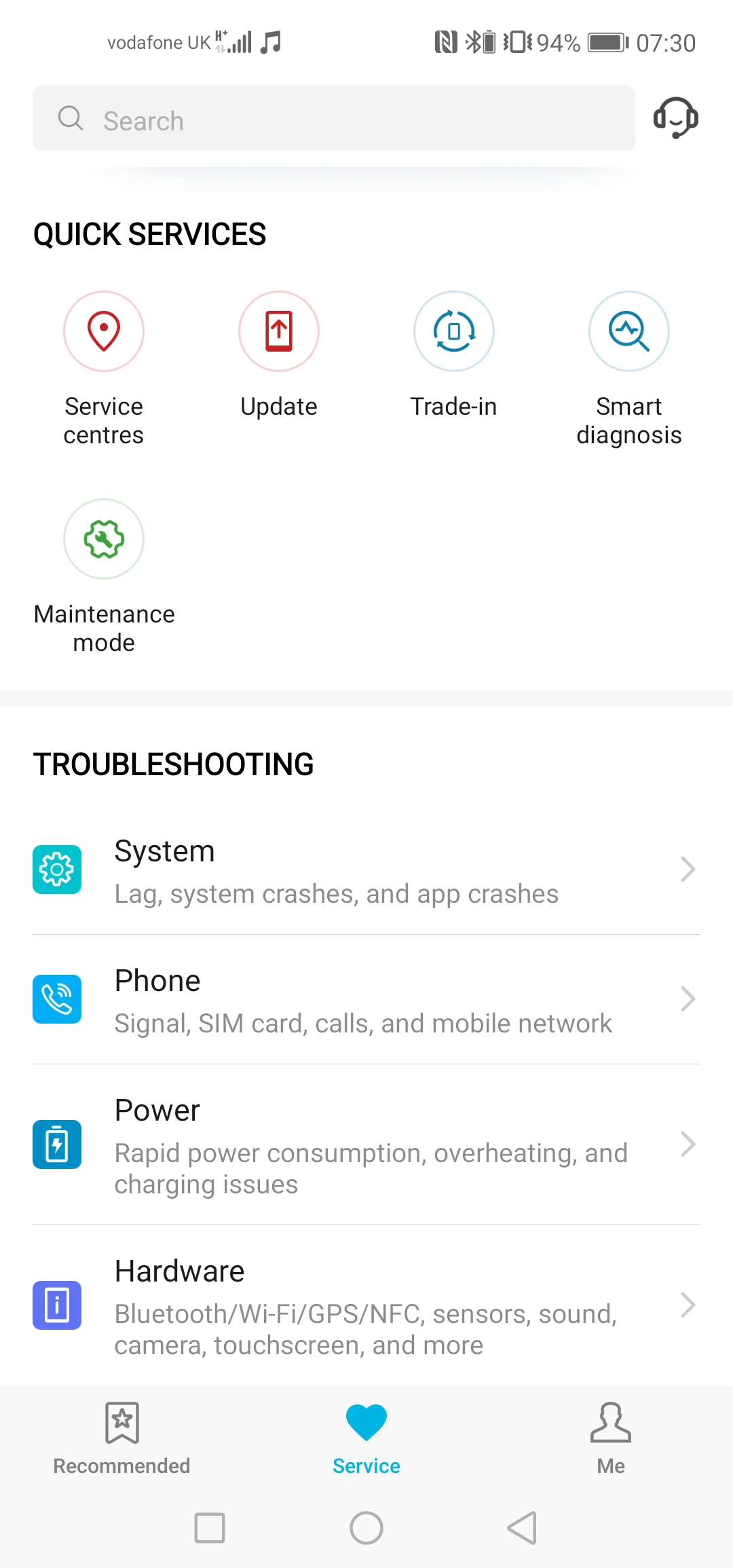Tap the system home button
This screenshot has width=733, height=1568.
[366, 1528]
